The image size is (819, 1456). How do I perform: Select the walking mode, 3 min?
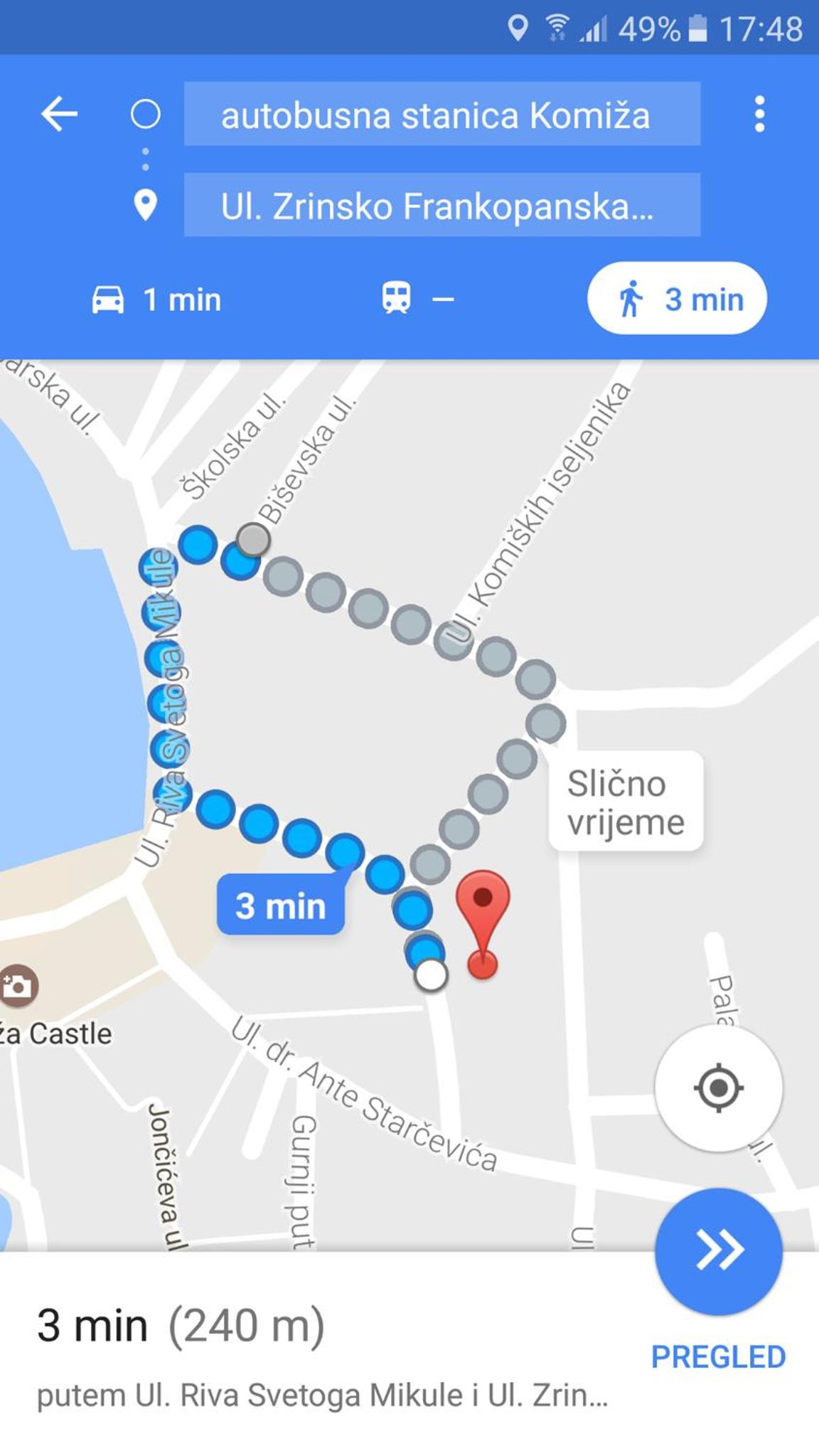677,298
